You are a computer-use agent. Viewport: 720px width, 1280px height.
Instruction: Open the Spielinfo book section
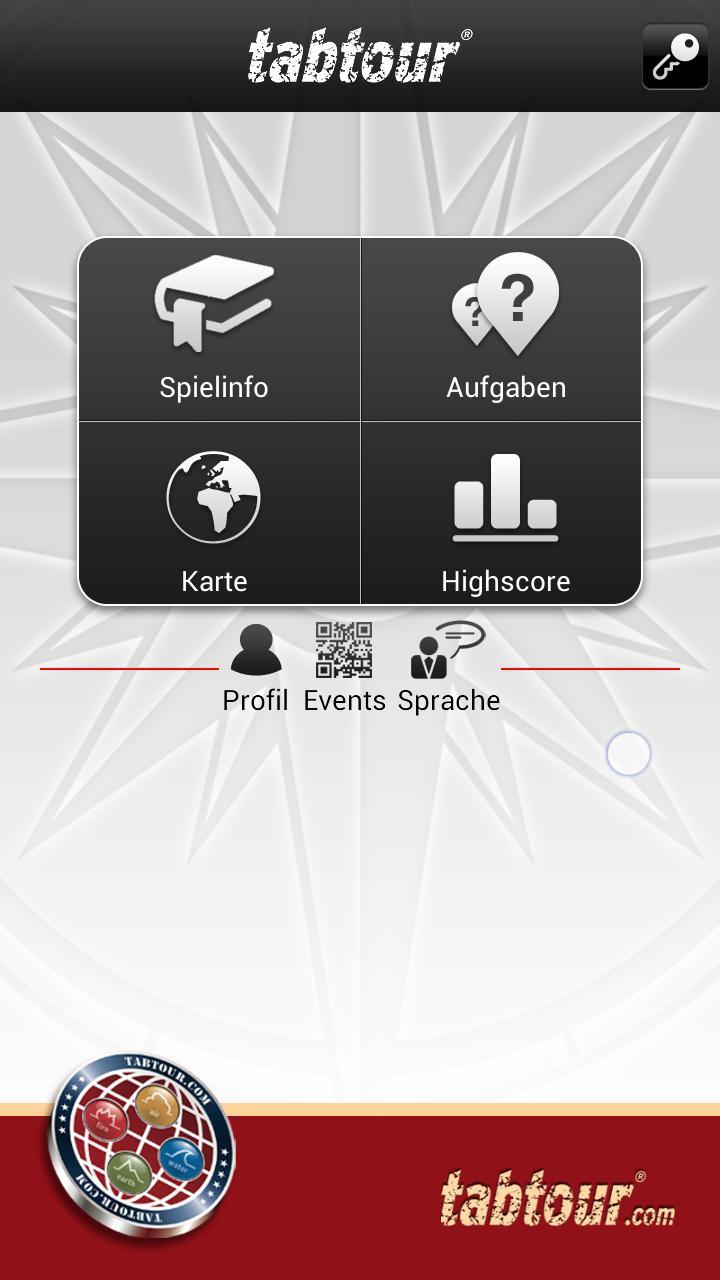(215, 300)
